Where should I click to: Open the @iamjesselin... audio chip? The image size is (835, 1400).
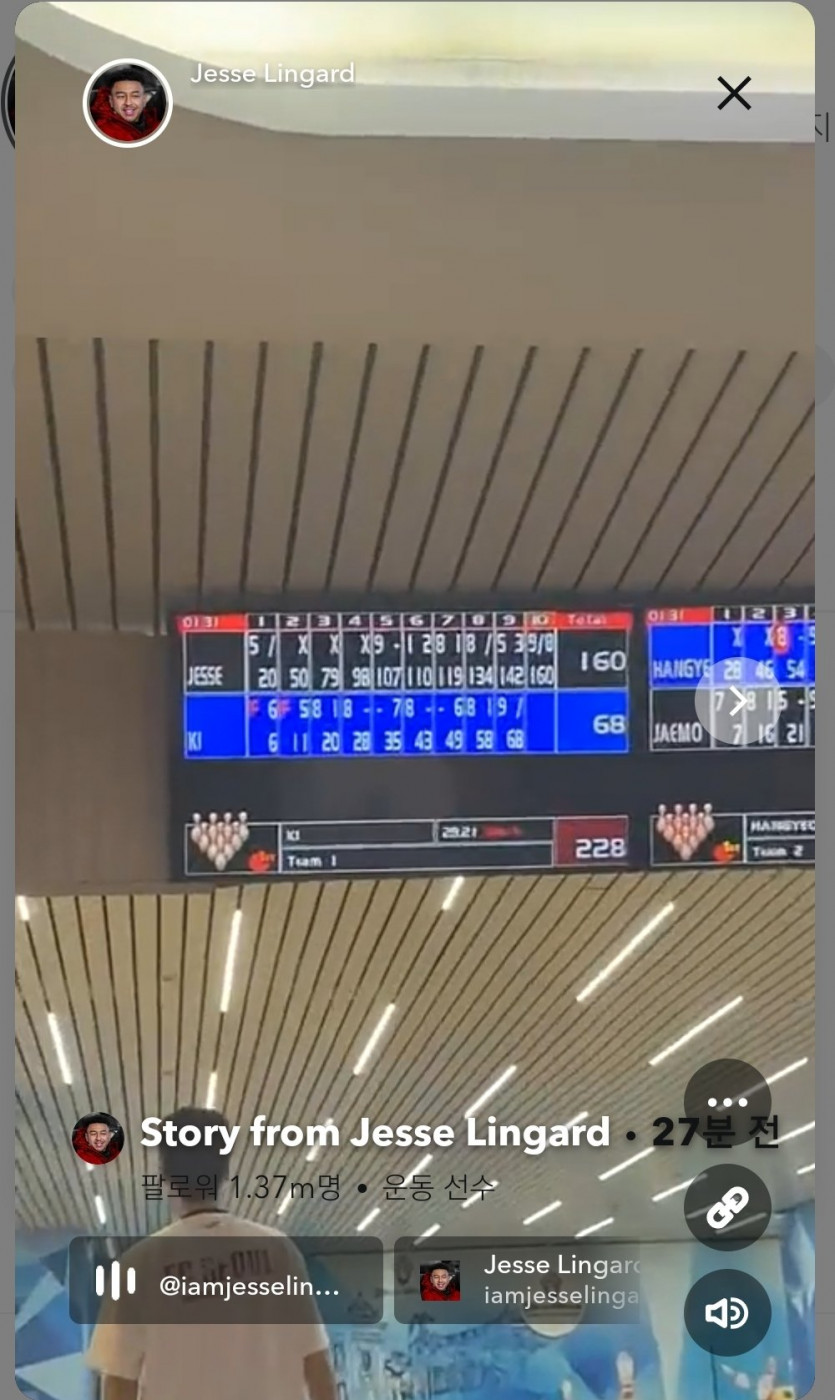point(226,1280)
